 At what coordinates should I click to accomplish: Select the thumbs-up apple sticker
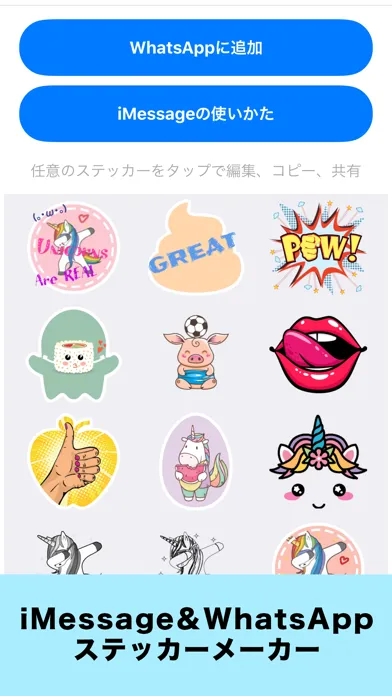[x=73, y=462]
